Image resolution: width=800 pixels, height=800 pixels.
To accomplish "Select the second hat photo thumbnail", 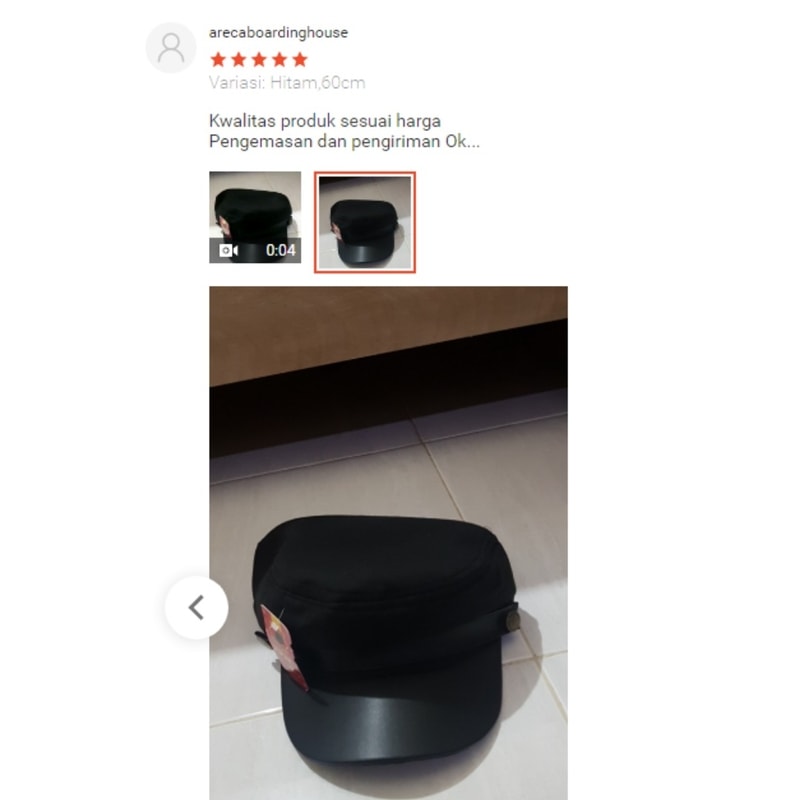I will (364, 221).
